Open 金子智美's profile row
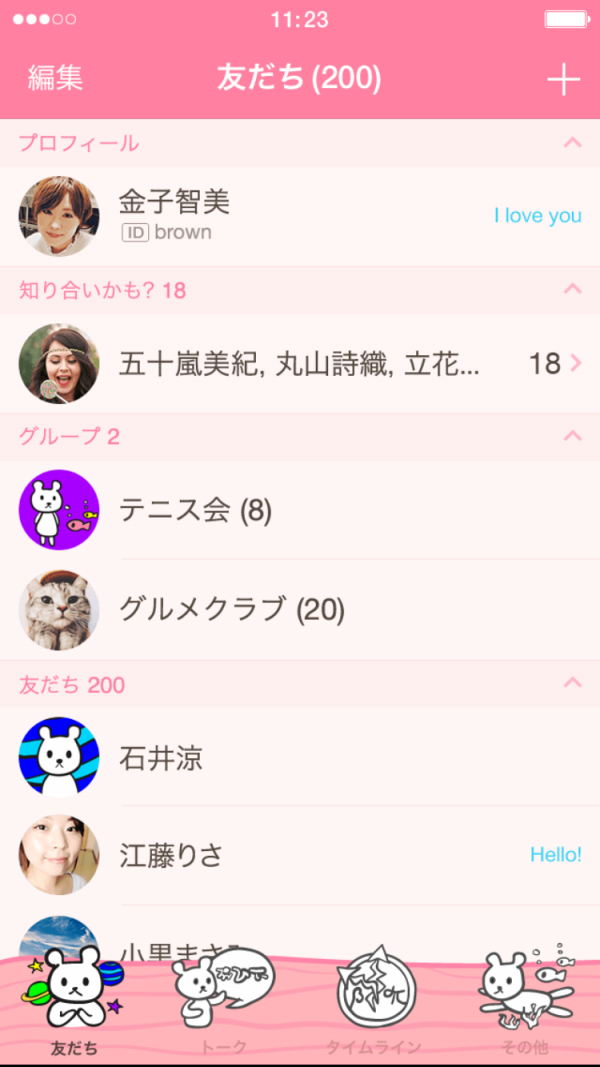The width and height of the screenshot is (600, 1067). point(300,216)
